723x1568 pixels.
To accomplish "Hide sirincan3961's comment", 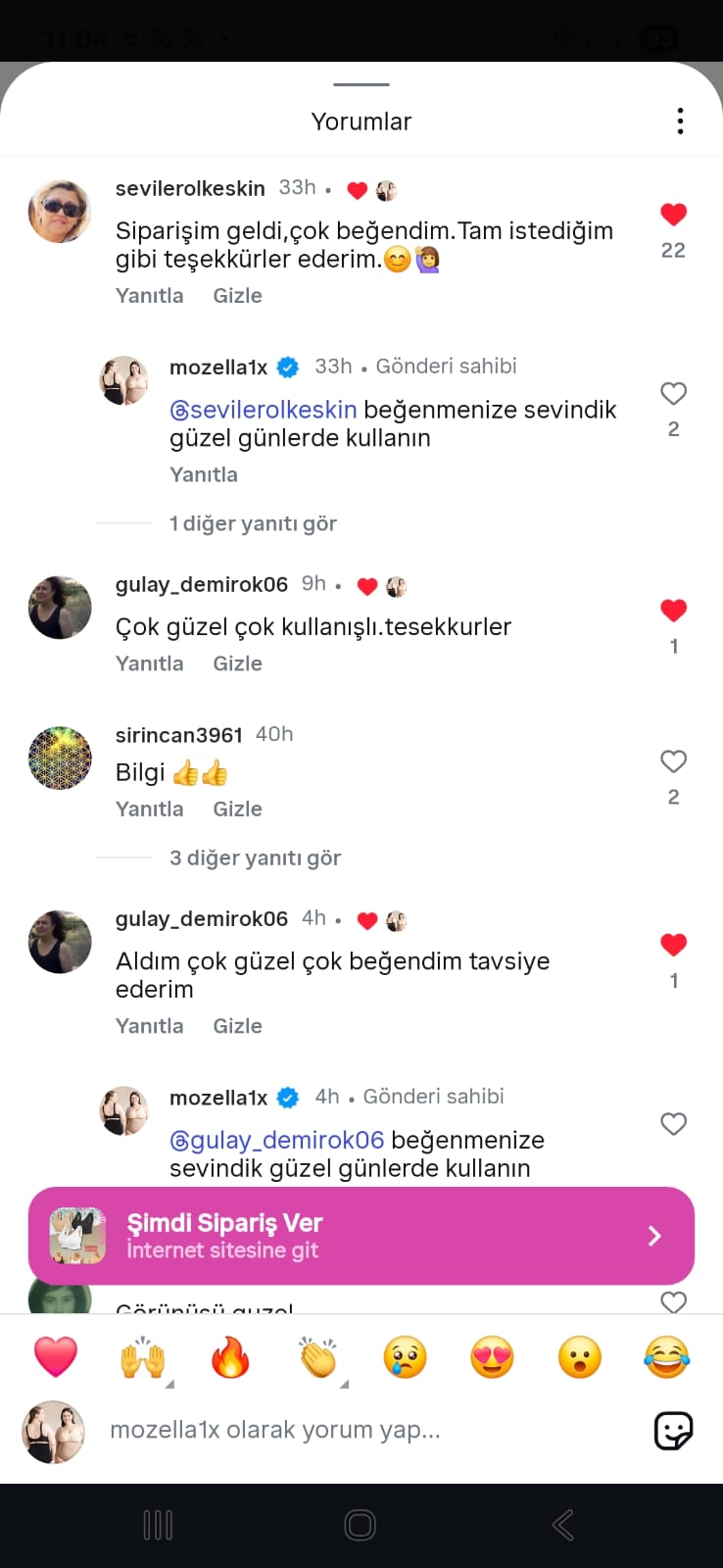I will [x=237, y=809].
